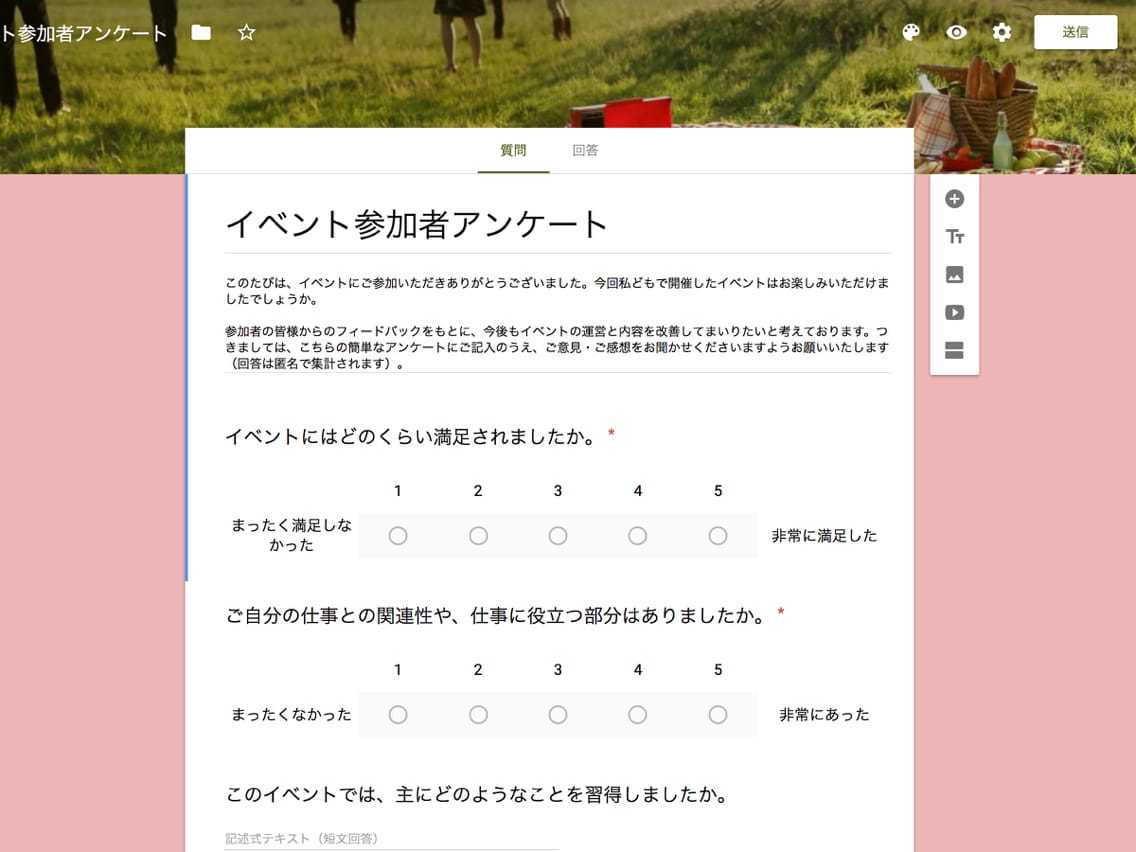This screenshot has width=1136, height=852.
Task: Add title and description block
Action: click(x=954, y=237)
